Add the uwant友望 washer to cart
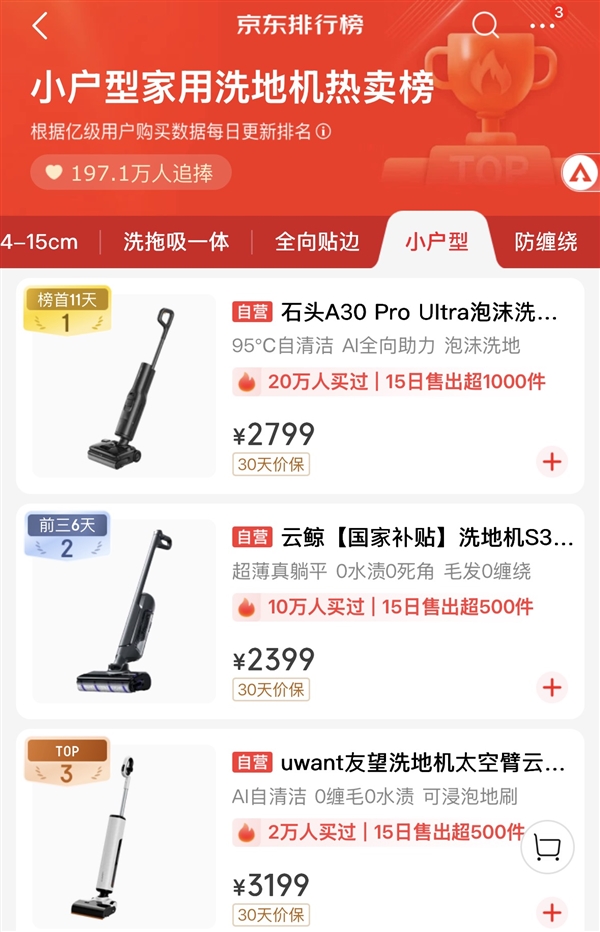 coord(552,911)
